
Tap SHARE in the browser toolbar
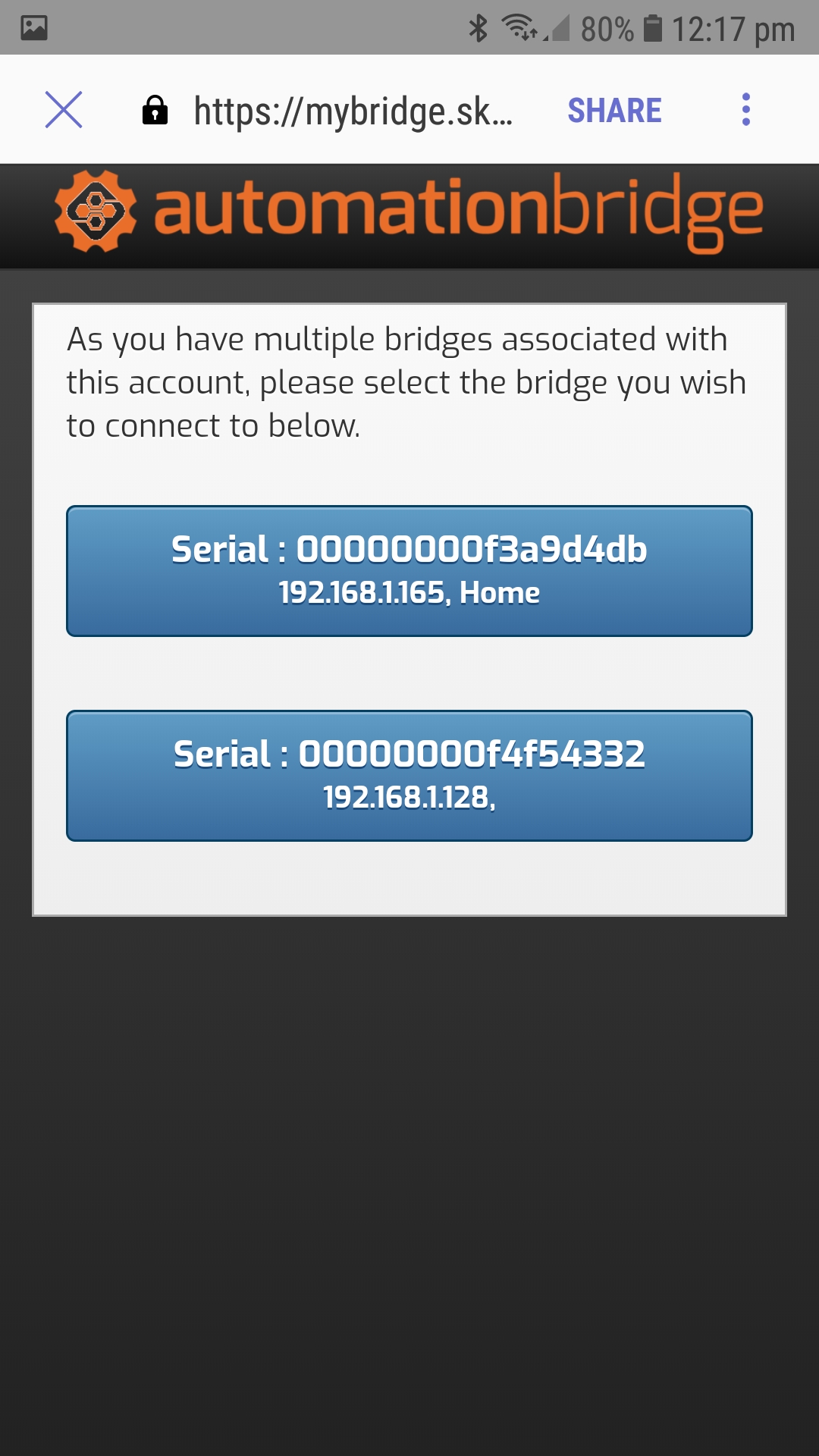[x=614, y=111]
